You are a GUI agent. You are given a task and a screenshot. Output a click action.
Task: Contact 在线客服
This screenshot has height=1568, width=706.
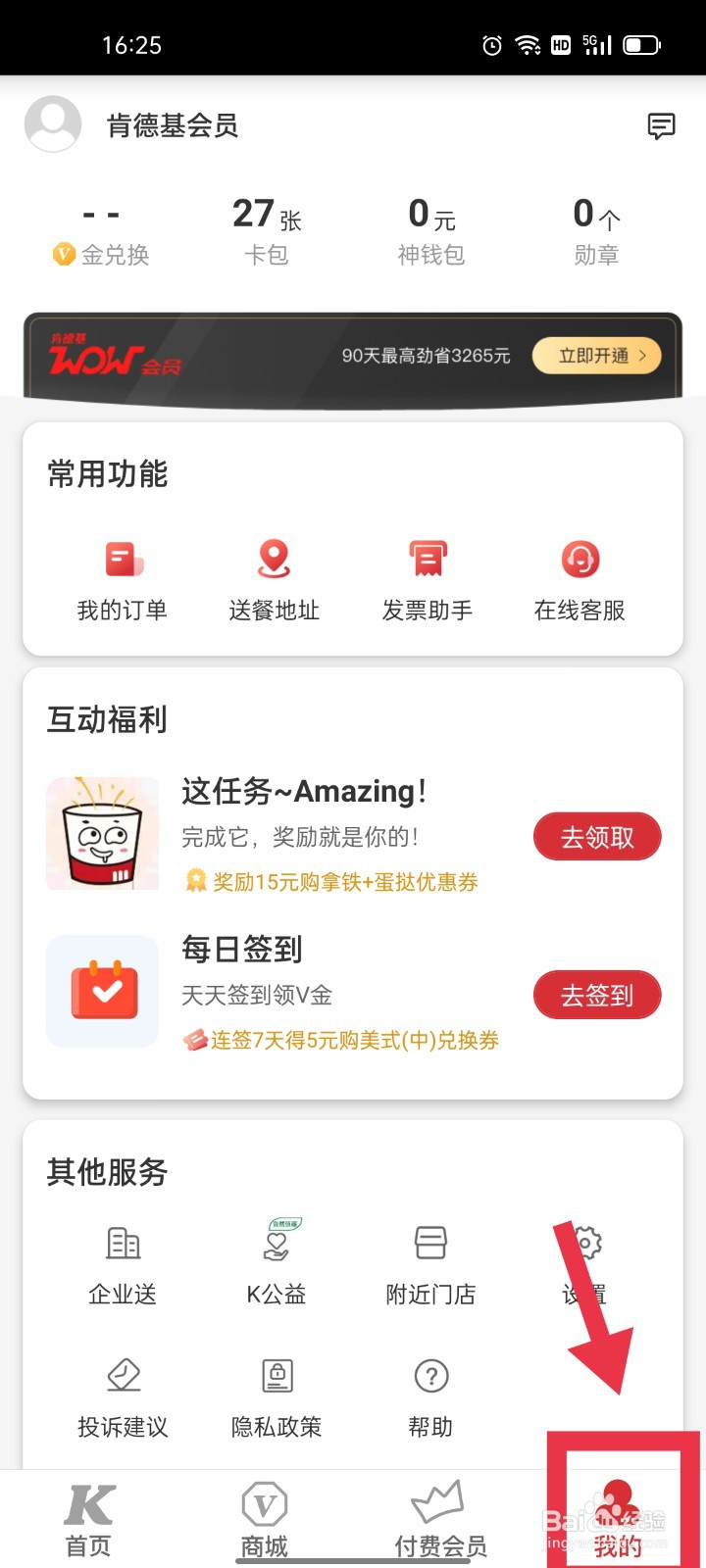(580, 580)
